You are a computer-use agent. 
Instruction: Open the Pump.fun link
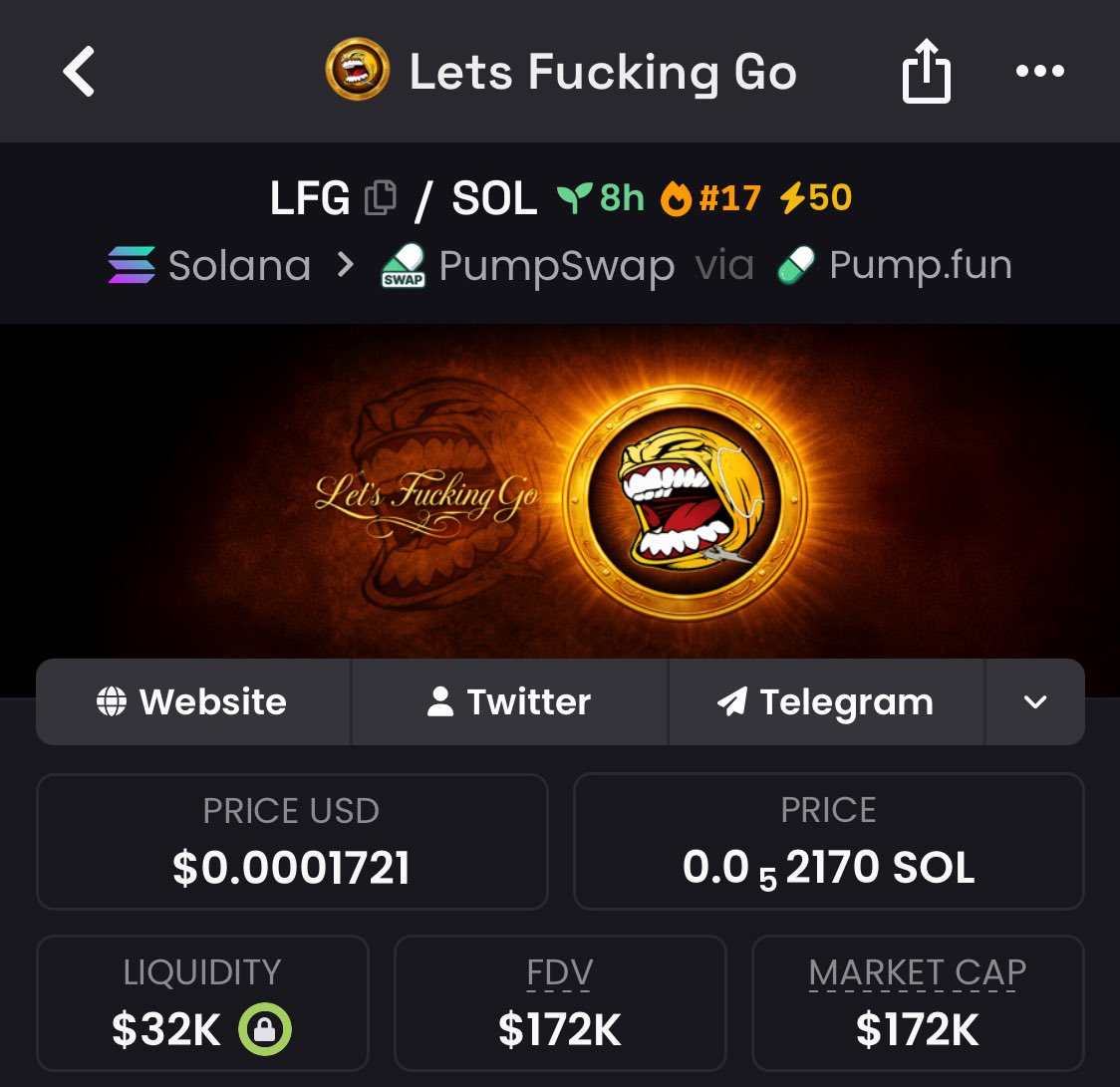pos(895,266)
